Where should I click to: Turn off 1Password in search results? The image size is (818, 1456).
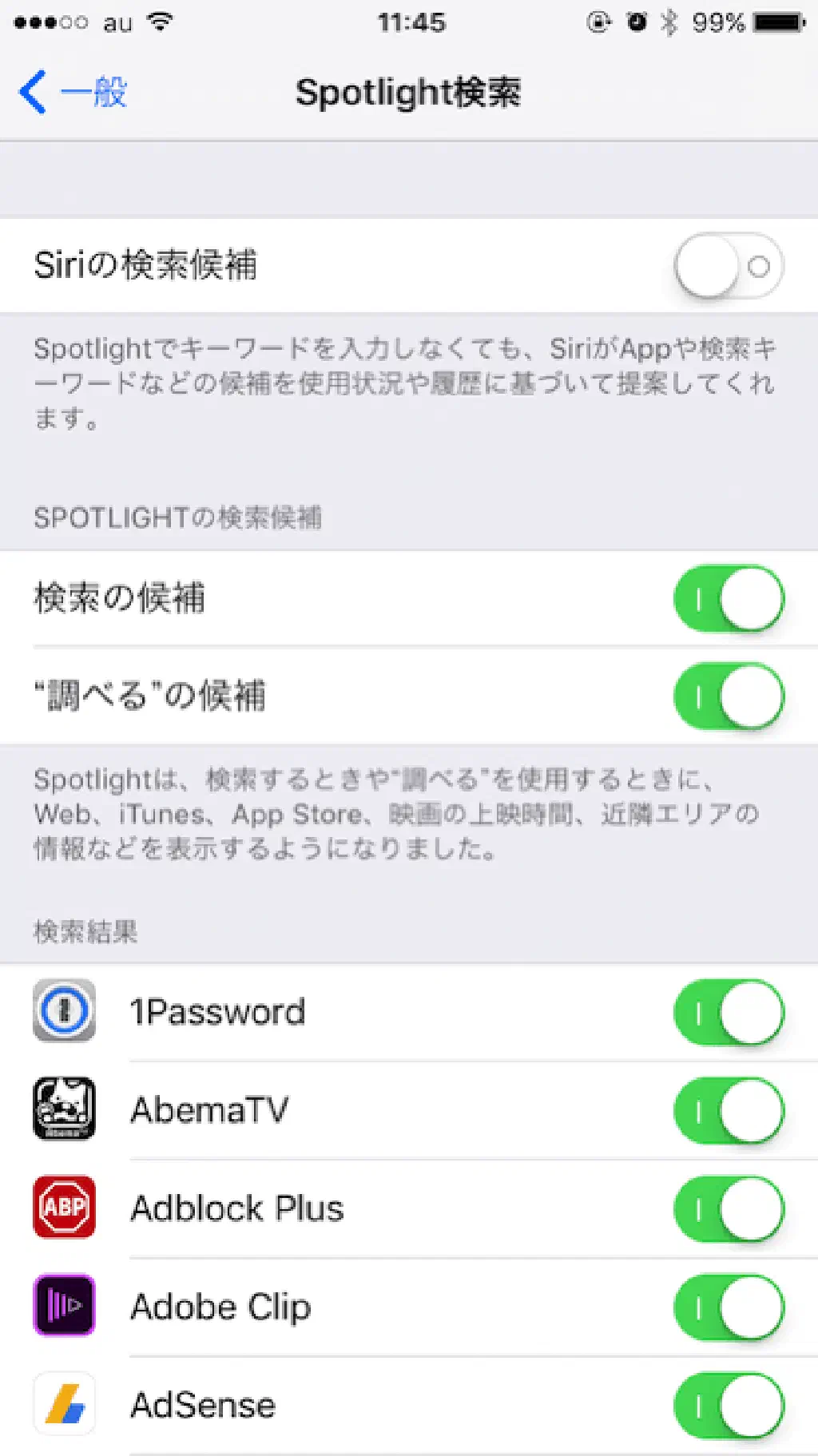pyautogui.click(x=728, y=1013)
